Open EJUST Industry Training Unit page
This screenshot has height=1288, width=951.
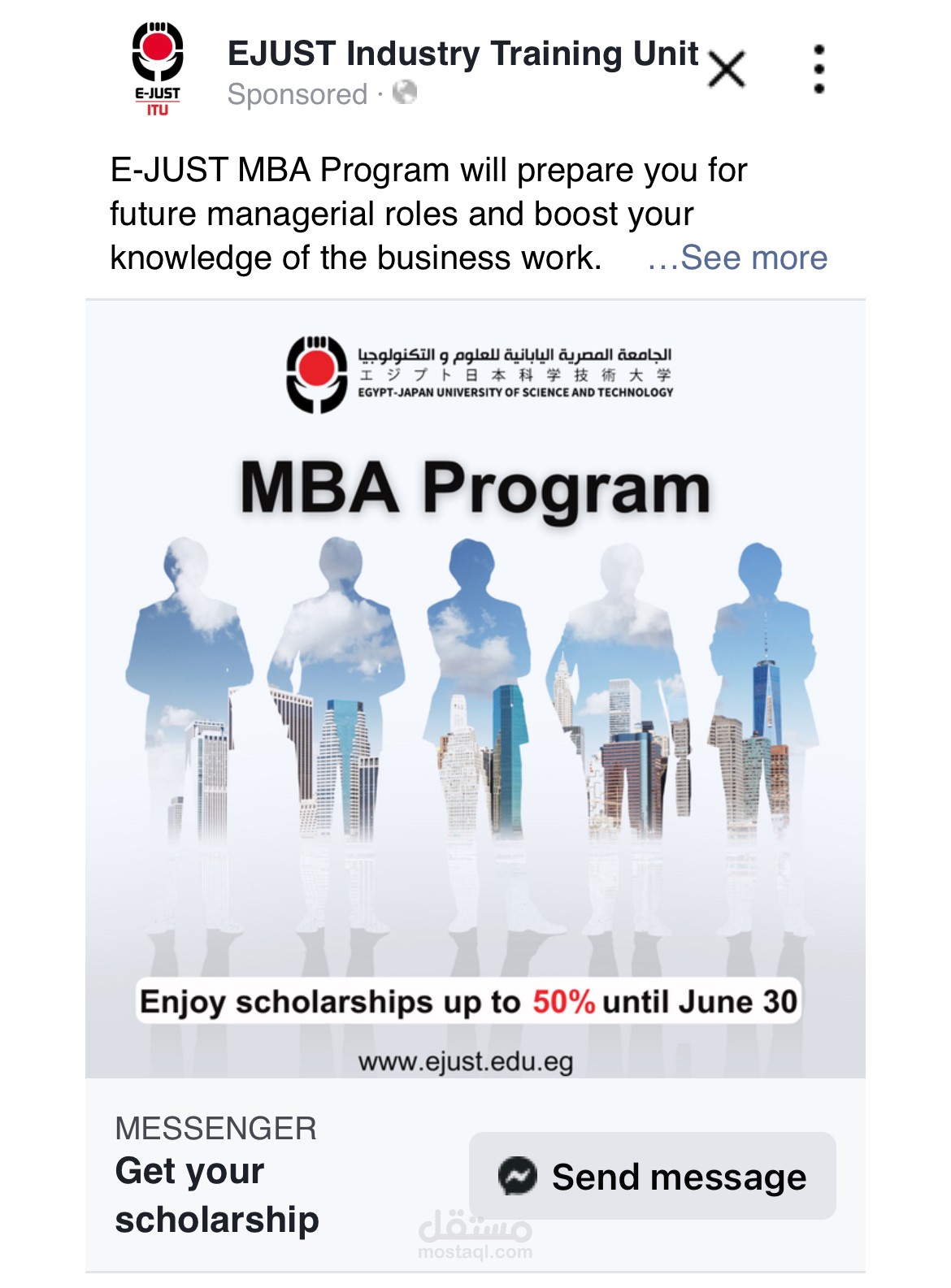[462, 54]
